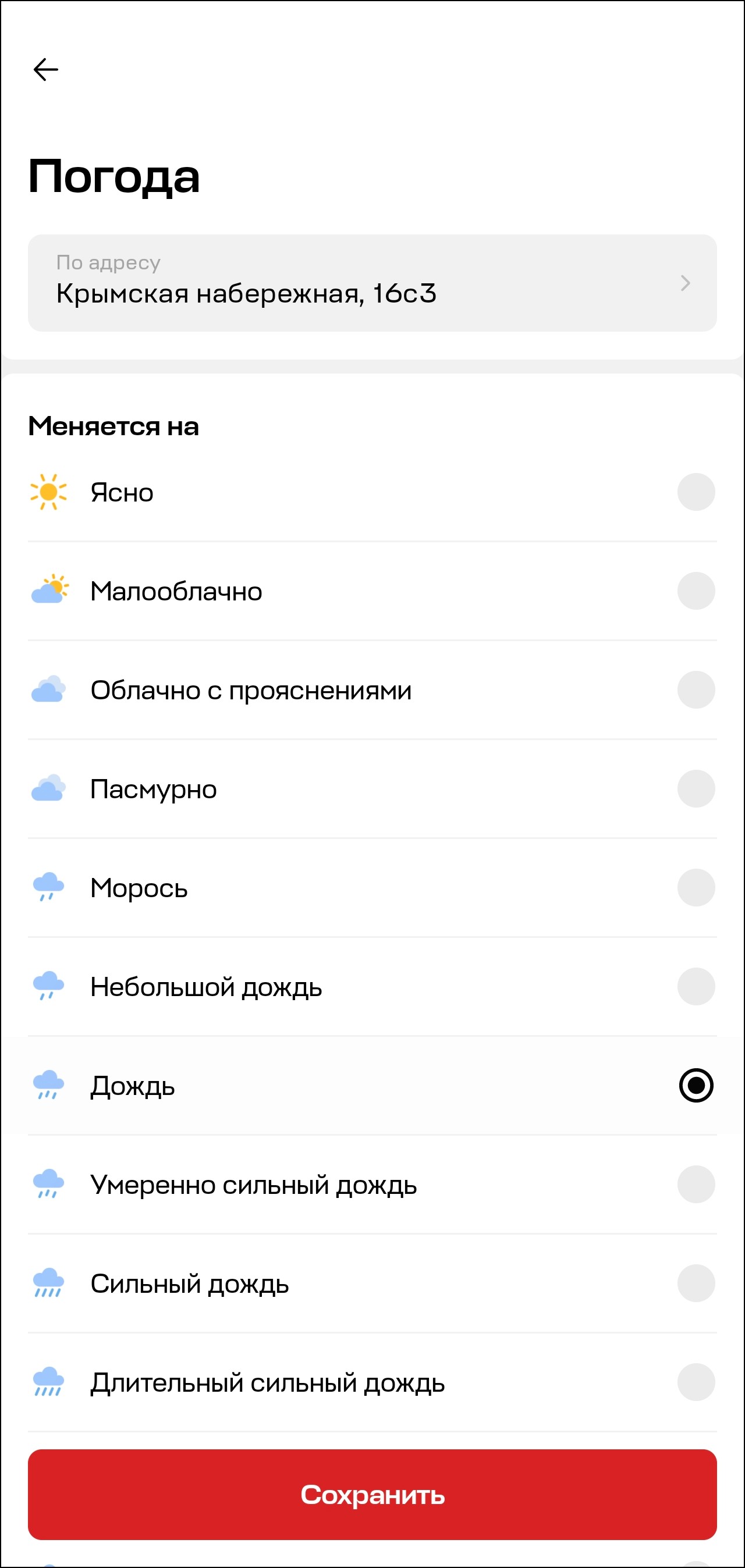This screenshot has width=745, height=1568.
Task: Choose Небольшой дождь
Action: [x=372, y=987]
